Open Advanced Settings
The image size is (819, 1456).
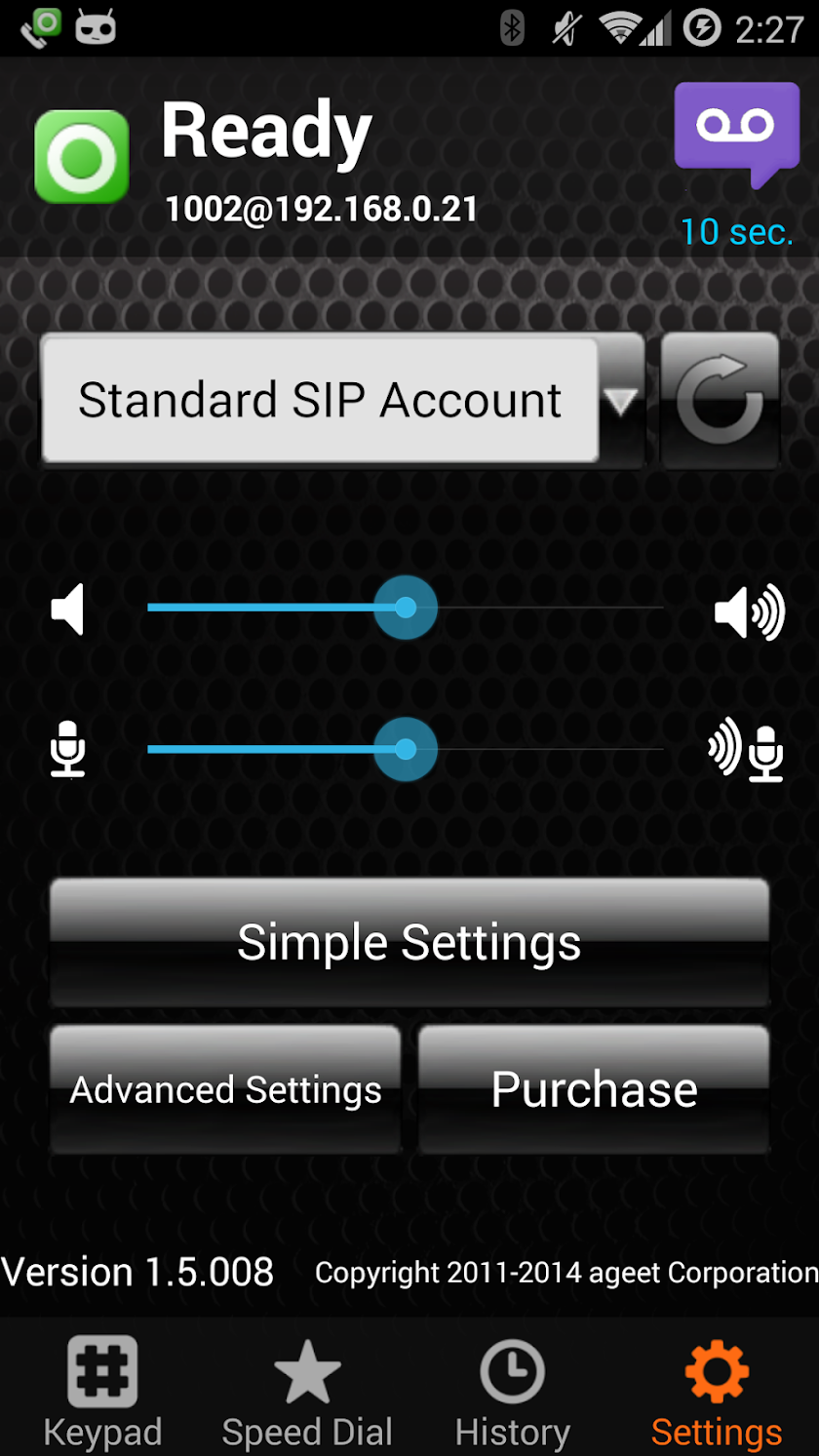pyautogui.click(x=224, y=1089)
